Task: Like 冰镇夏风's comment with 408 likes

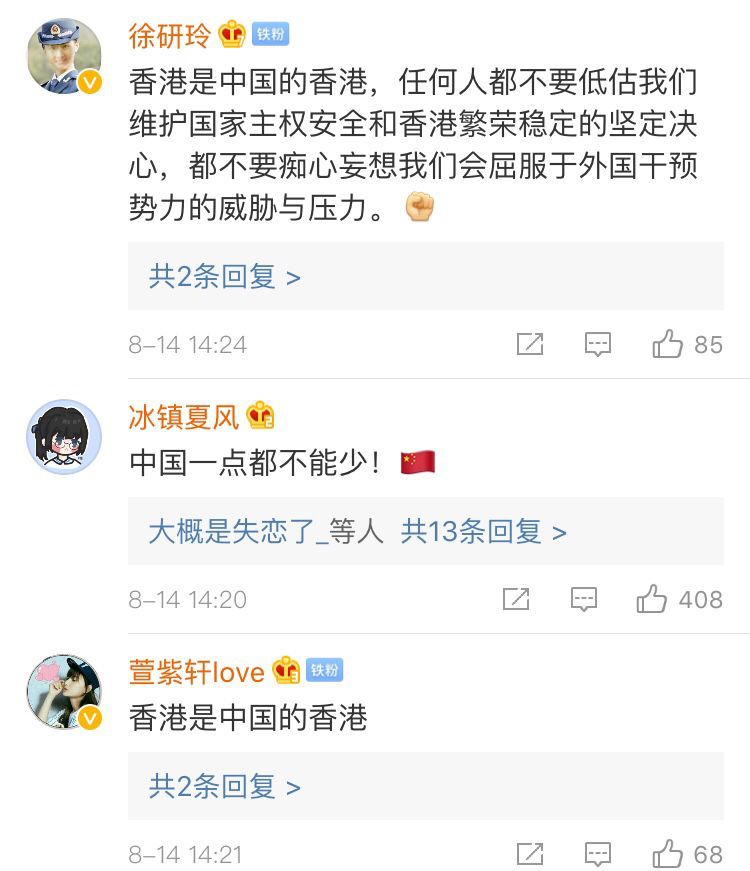Action: pyautogui.click(x=653, y=600)
